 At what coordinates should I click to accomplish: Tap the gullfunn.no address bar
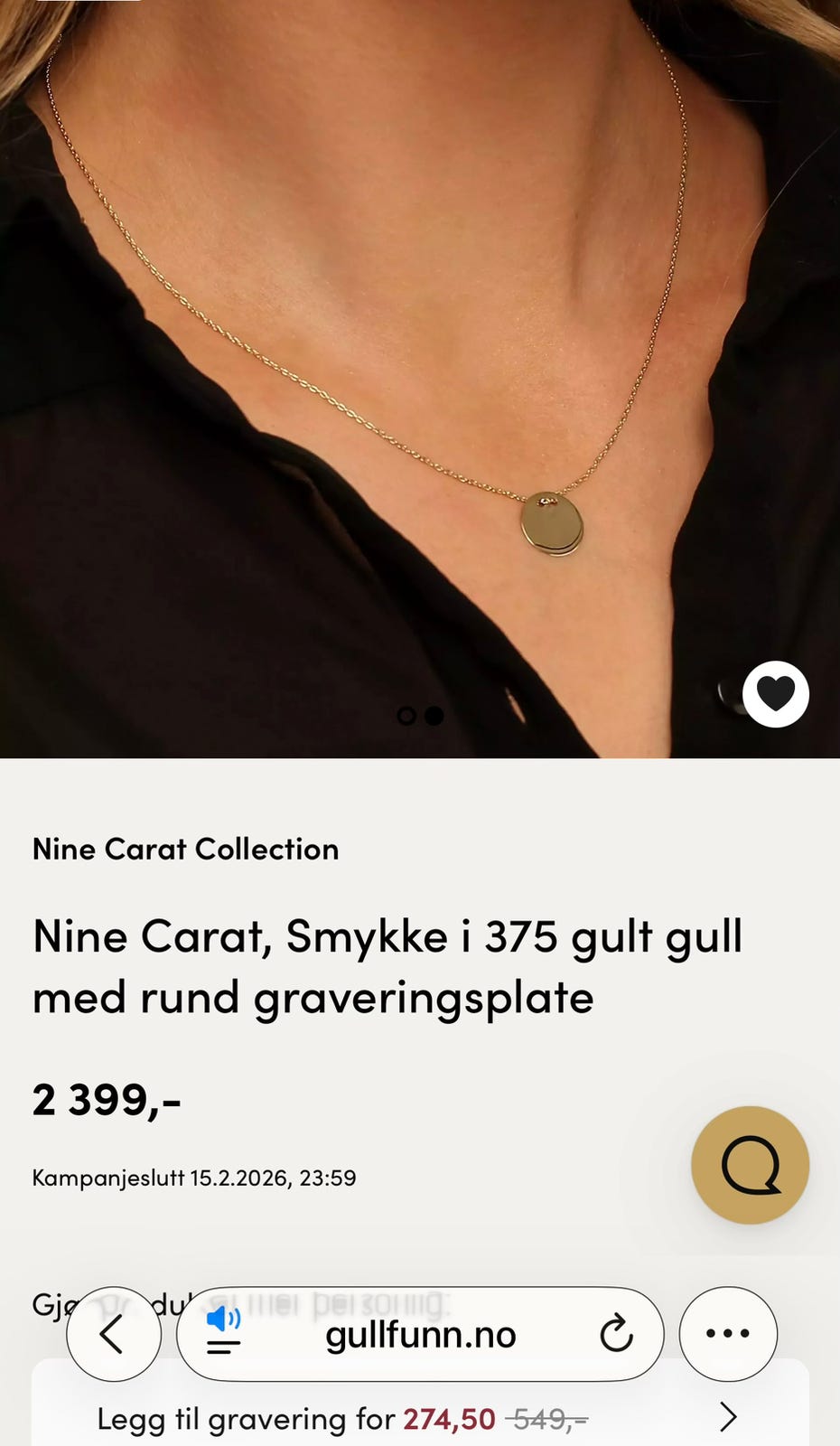[420, 1334]
